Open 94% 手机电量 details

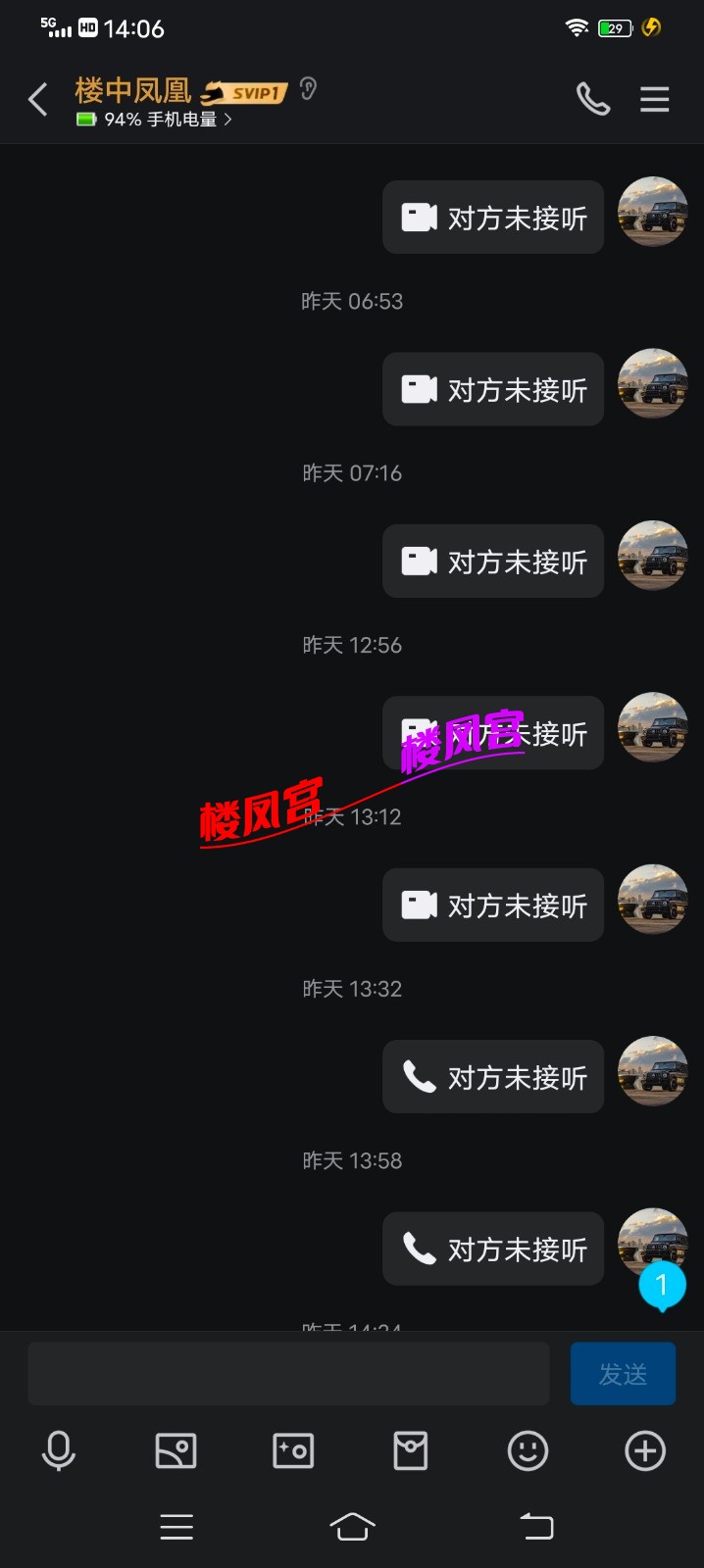click(157, 120)
